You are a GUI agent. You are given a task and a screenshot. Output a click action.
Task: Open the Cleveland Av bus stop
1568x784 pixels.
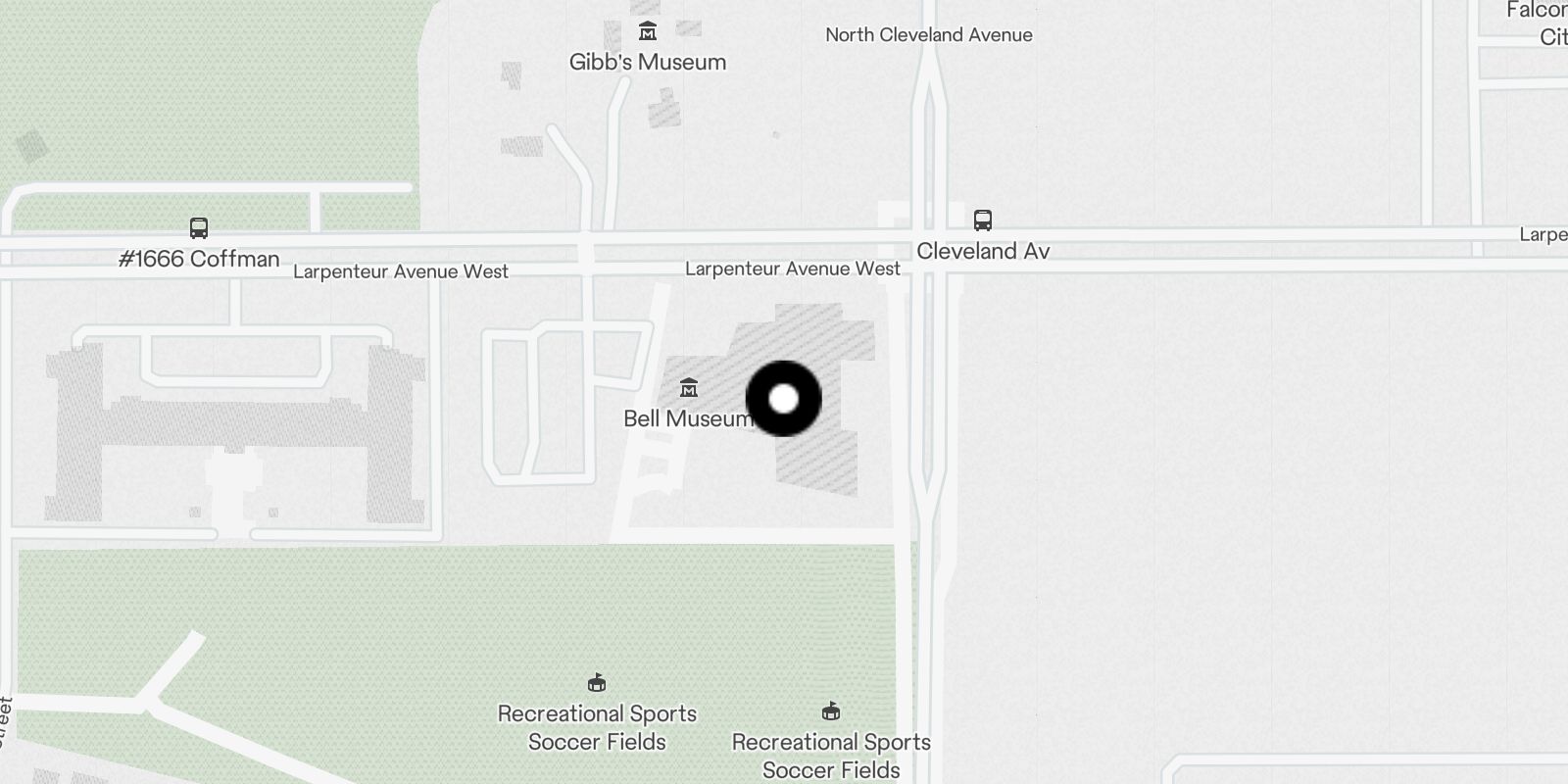point(982,220)
